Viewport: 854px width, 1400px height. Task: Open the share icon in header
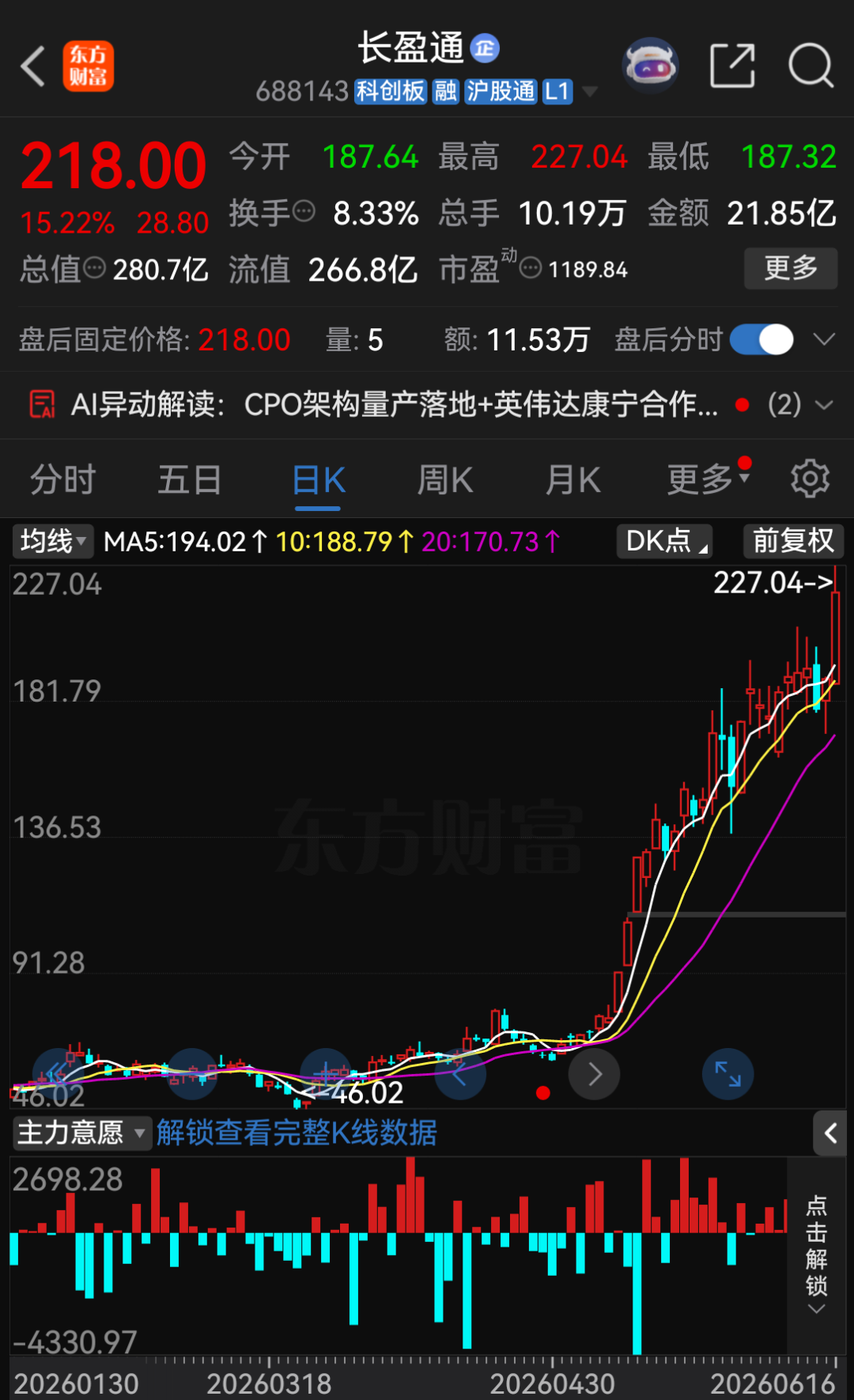point(732,66)
